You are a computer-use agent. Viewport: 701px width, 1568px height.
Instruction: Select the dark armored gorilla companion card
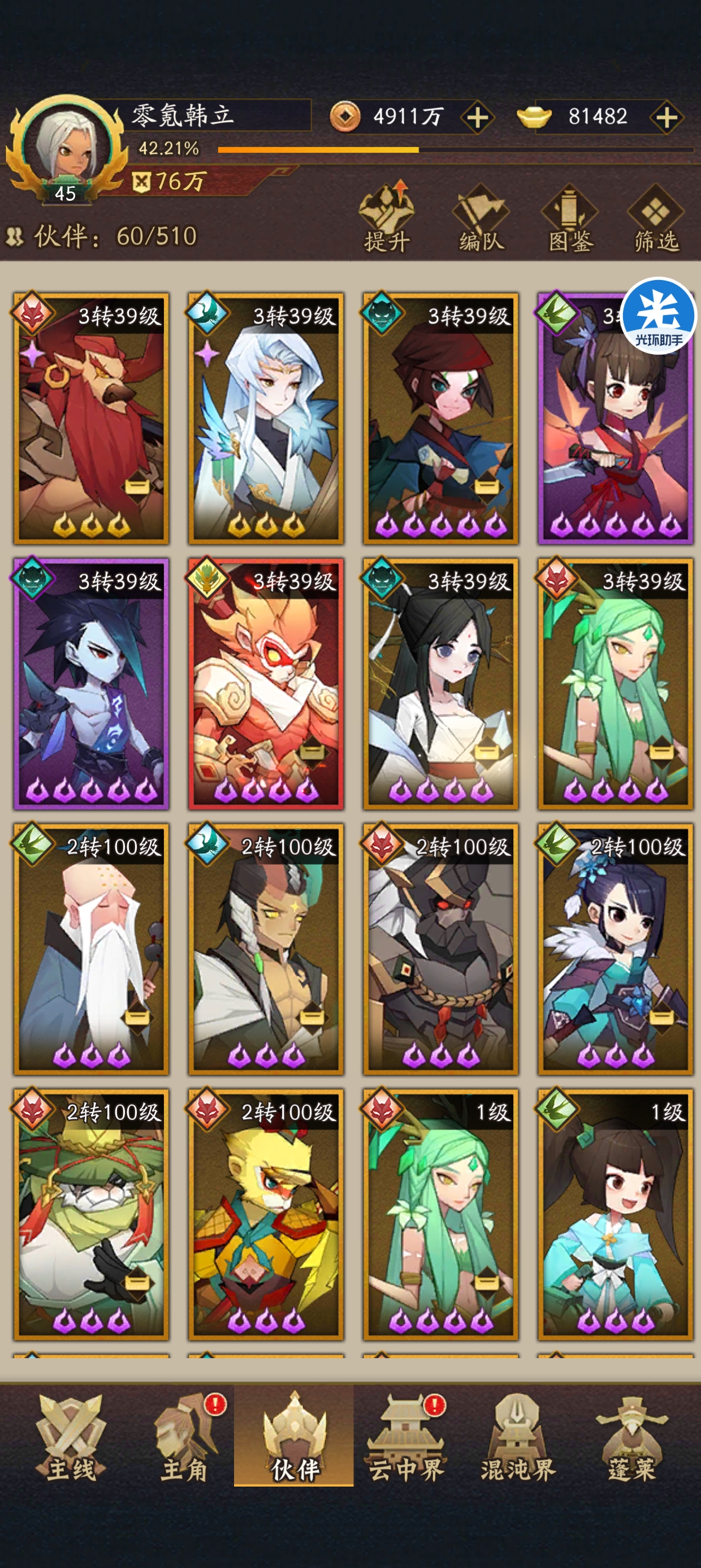(440, 950)
